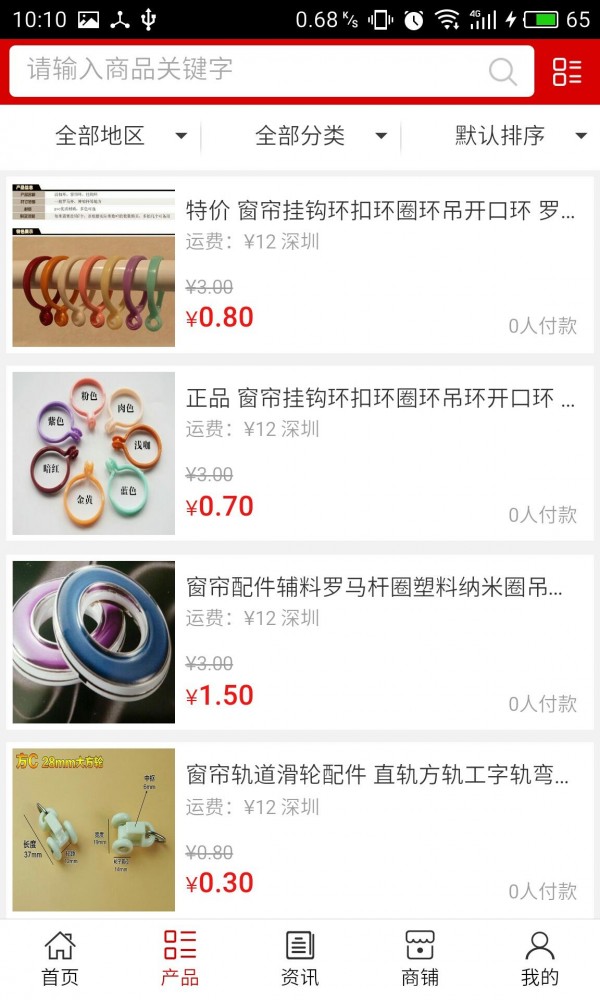The width and height of the screenshot is (600, 1000).
Task: Expand the 全部地区 region dropdown
Action: tap(120, 136)
